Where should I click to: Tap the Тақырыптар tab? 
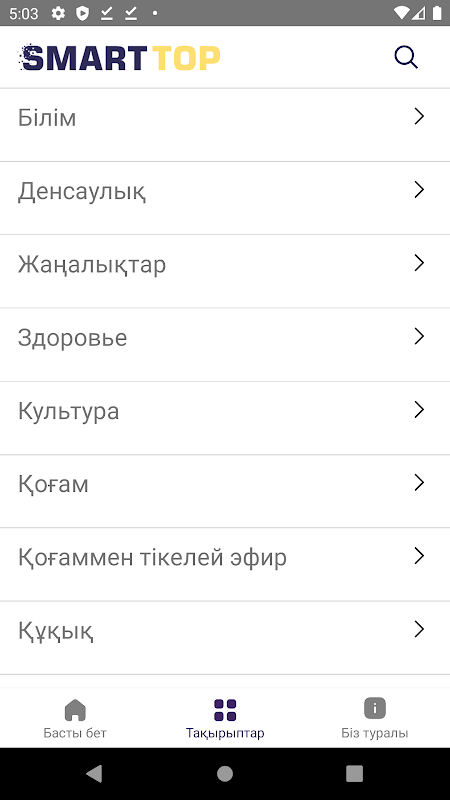point(225,718)
